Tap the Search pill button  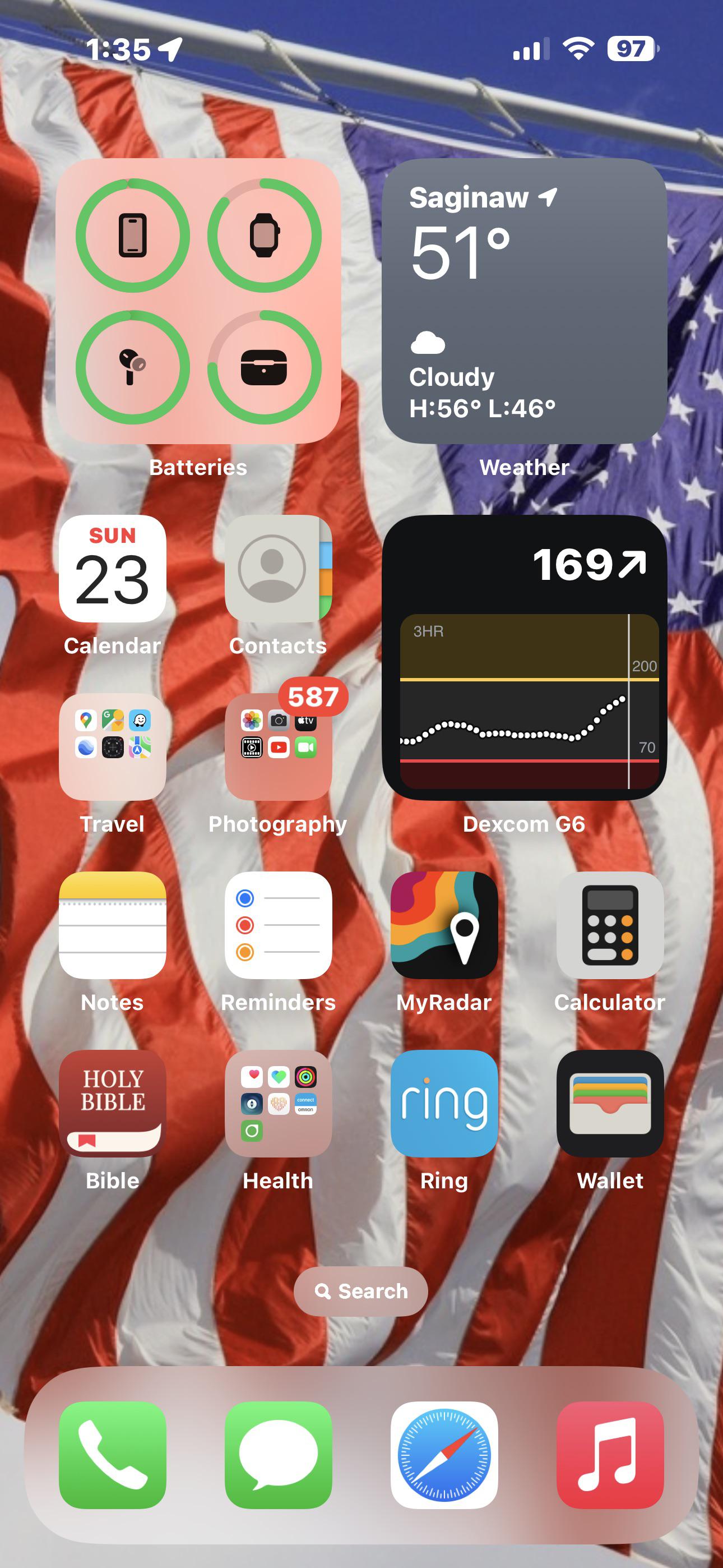(x=361, y=1291)
